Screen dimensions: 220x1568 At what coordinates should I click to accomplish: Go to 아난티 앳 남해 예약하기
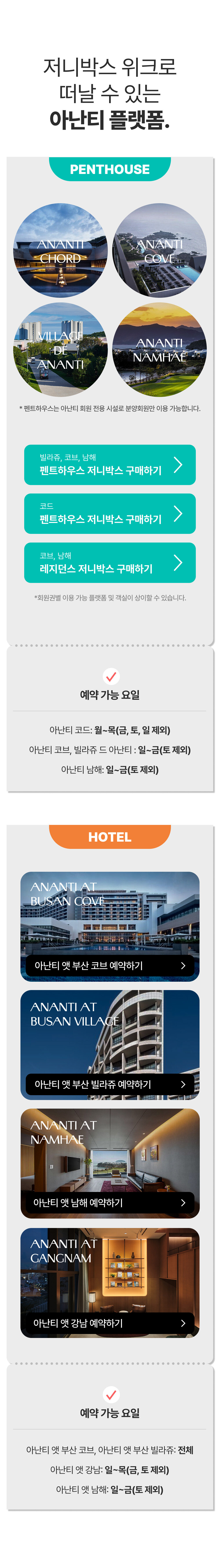(110, 1202)
